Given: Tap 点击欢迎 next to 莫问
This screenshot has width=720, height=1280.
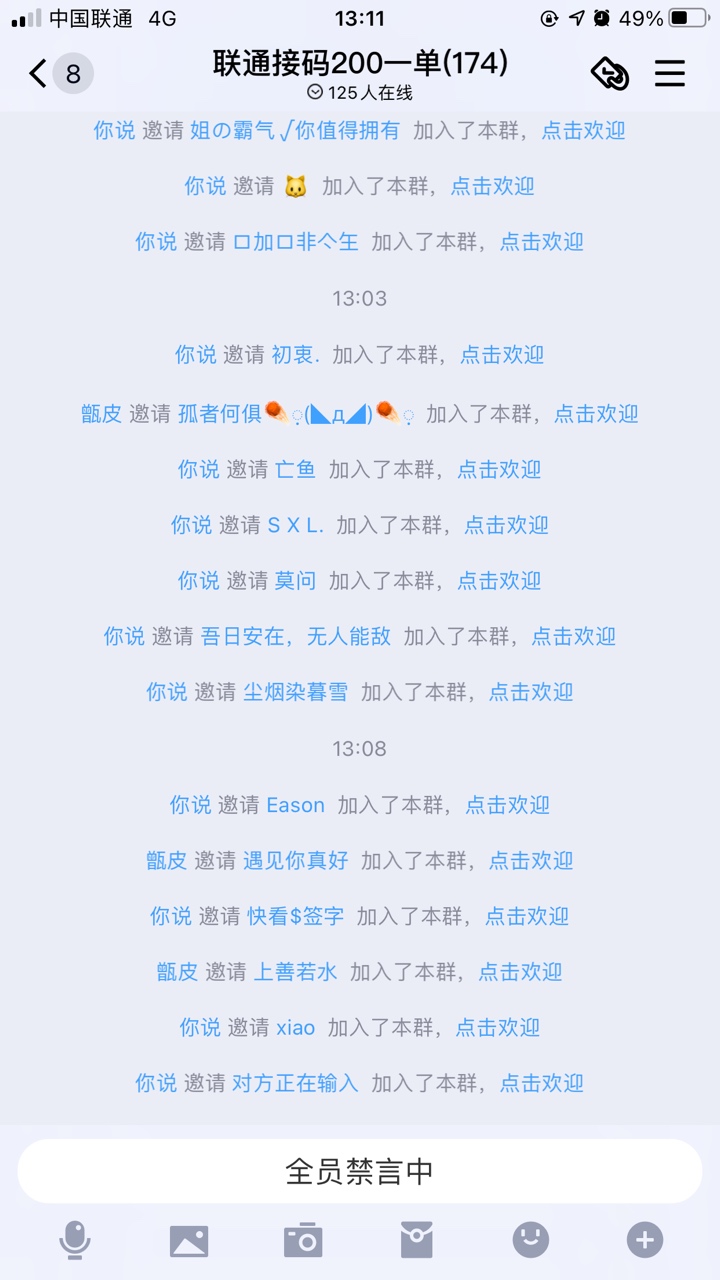Looking at the screenshot, I should (499, 580).
